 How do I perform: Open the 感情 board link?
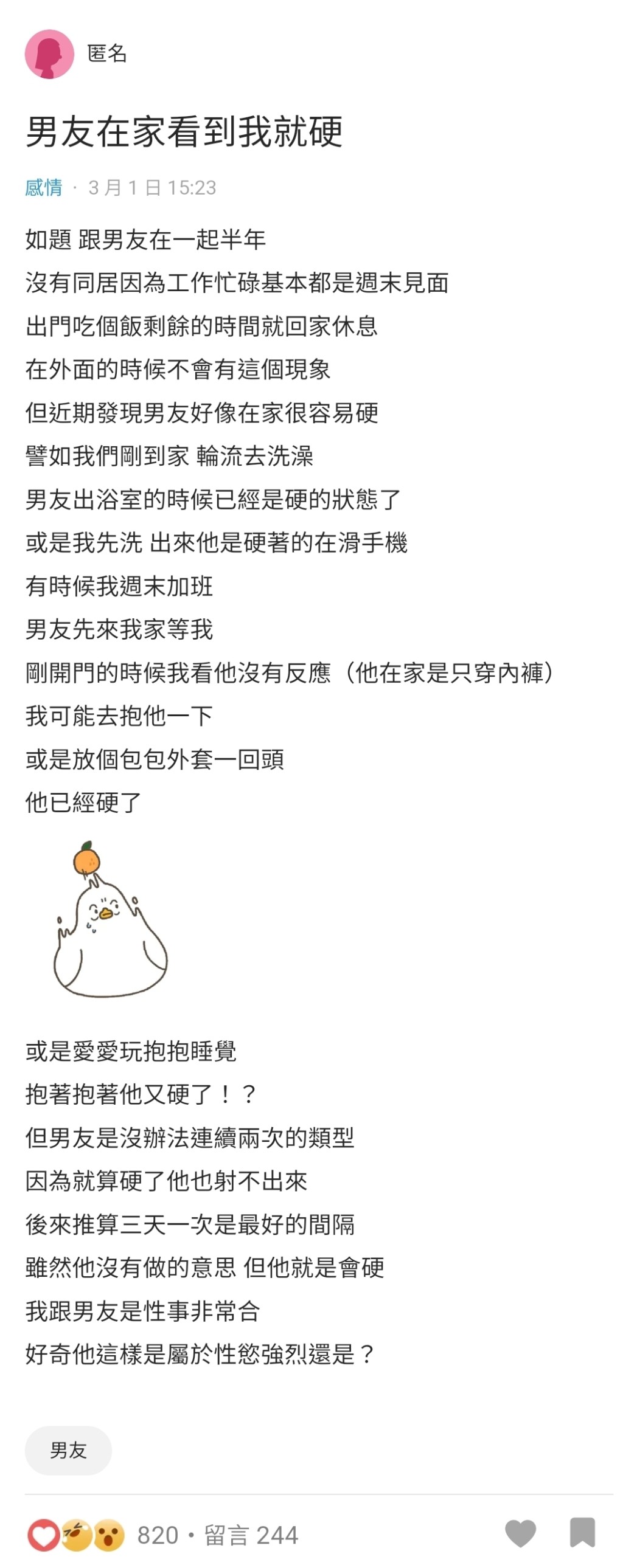point(44,187)
